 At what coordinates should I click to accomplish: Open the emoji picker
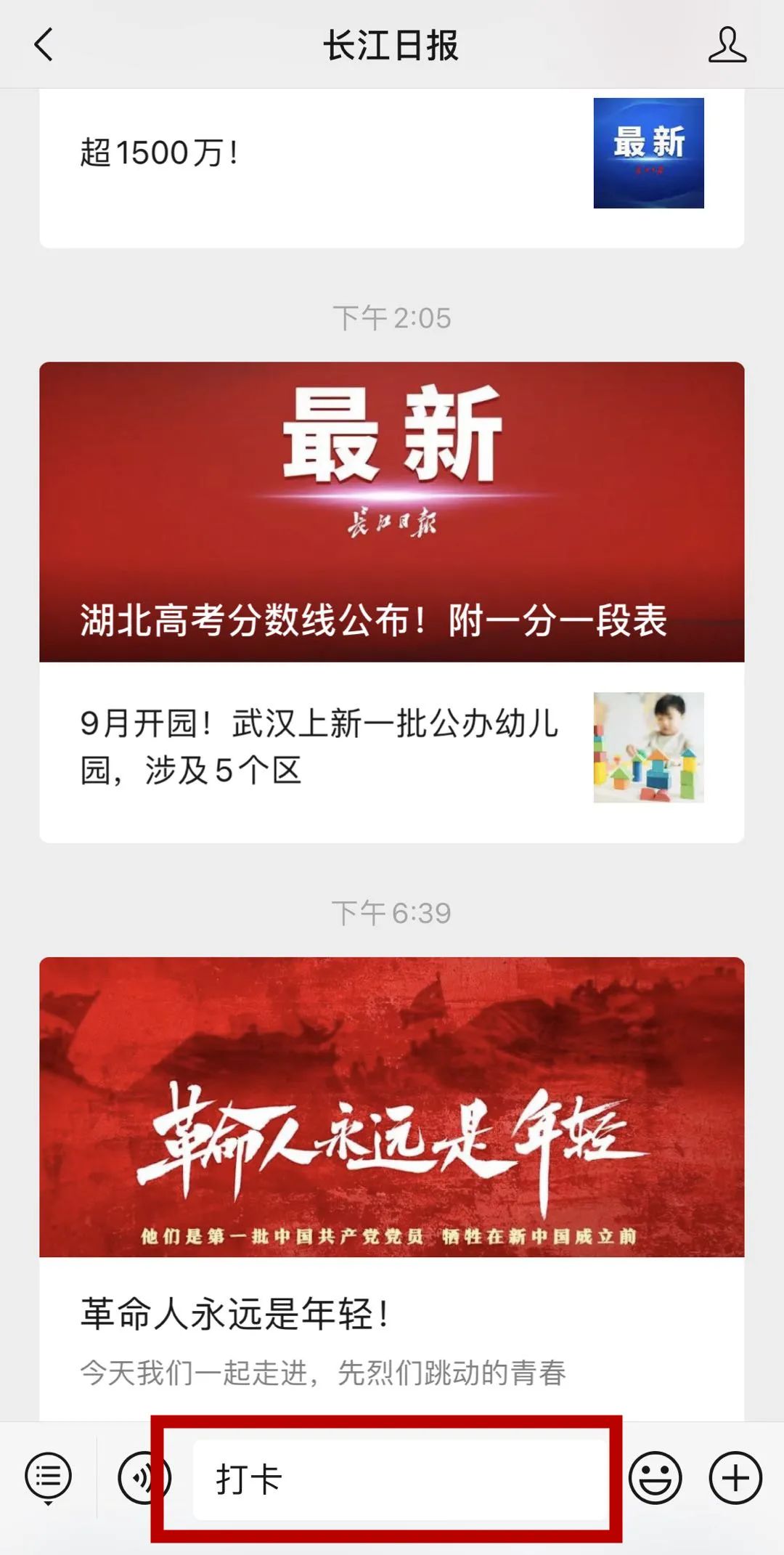(655, 1478)
